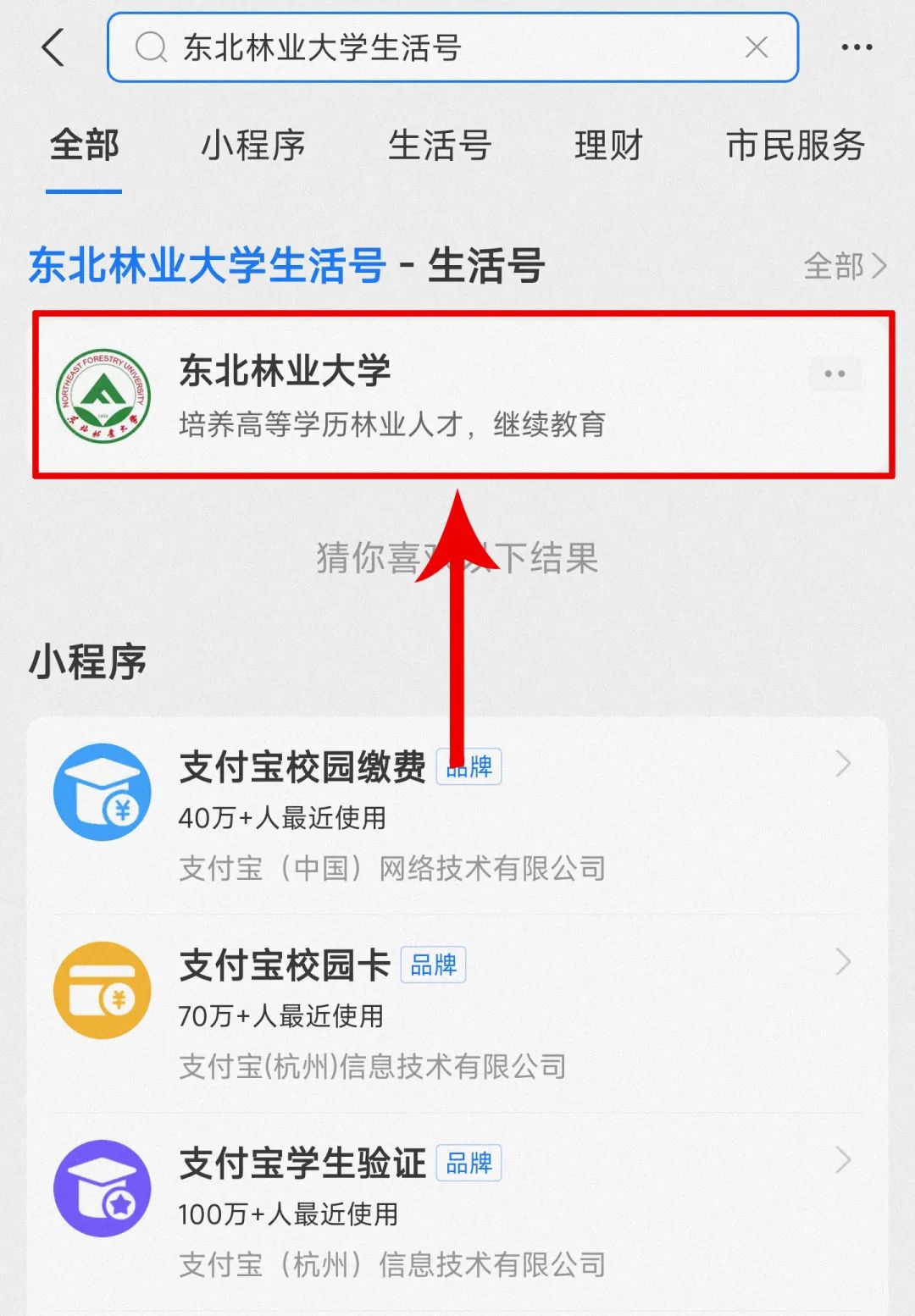Switch to the 理财 tab

tap(608, 146)
